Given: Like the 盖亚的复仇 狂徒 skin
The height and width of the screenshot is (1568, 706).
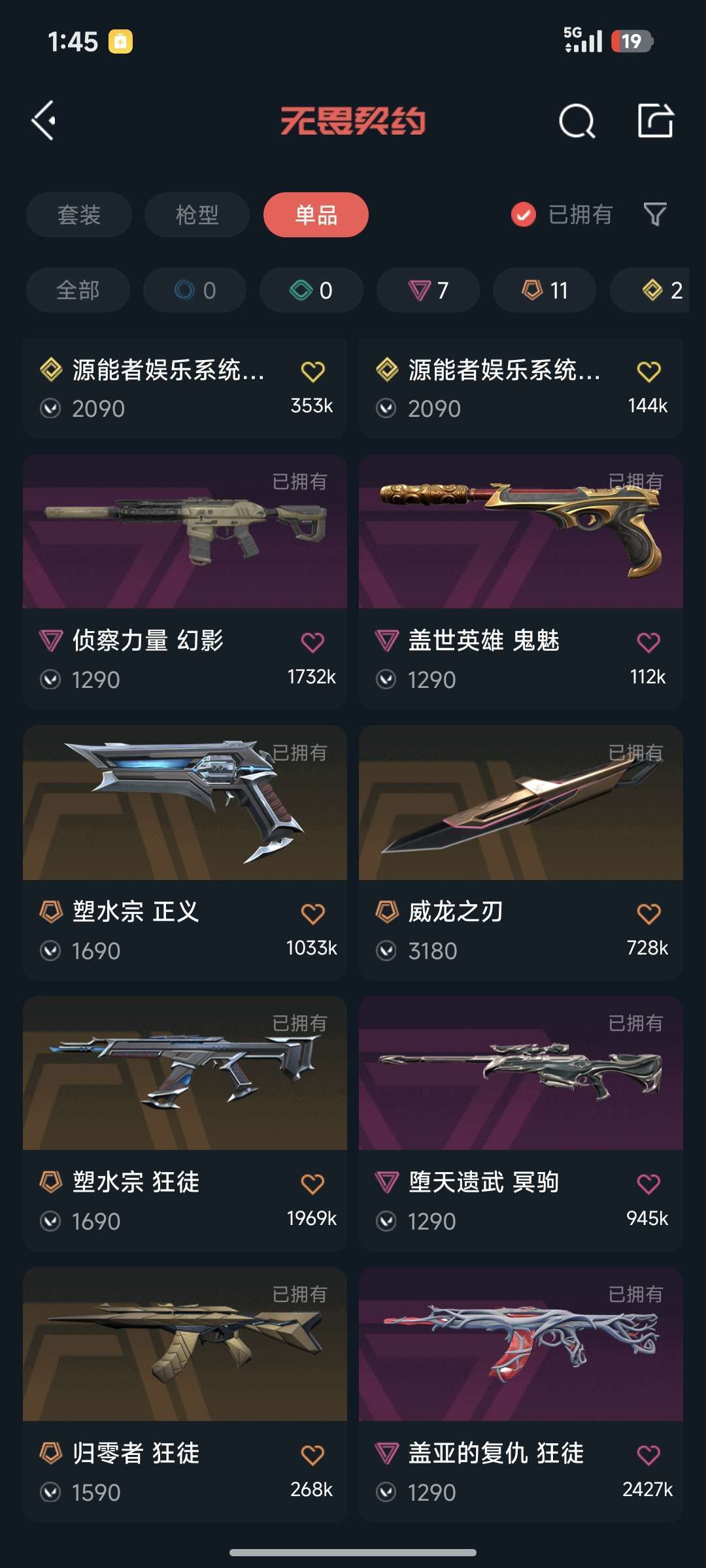Looking at the screenshot, I should [648, 1455].
